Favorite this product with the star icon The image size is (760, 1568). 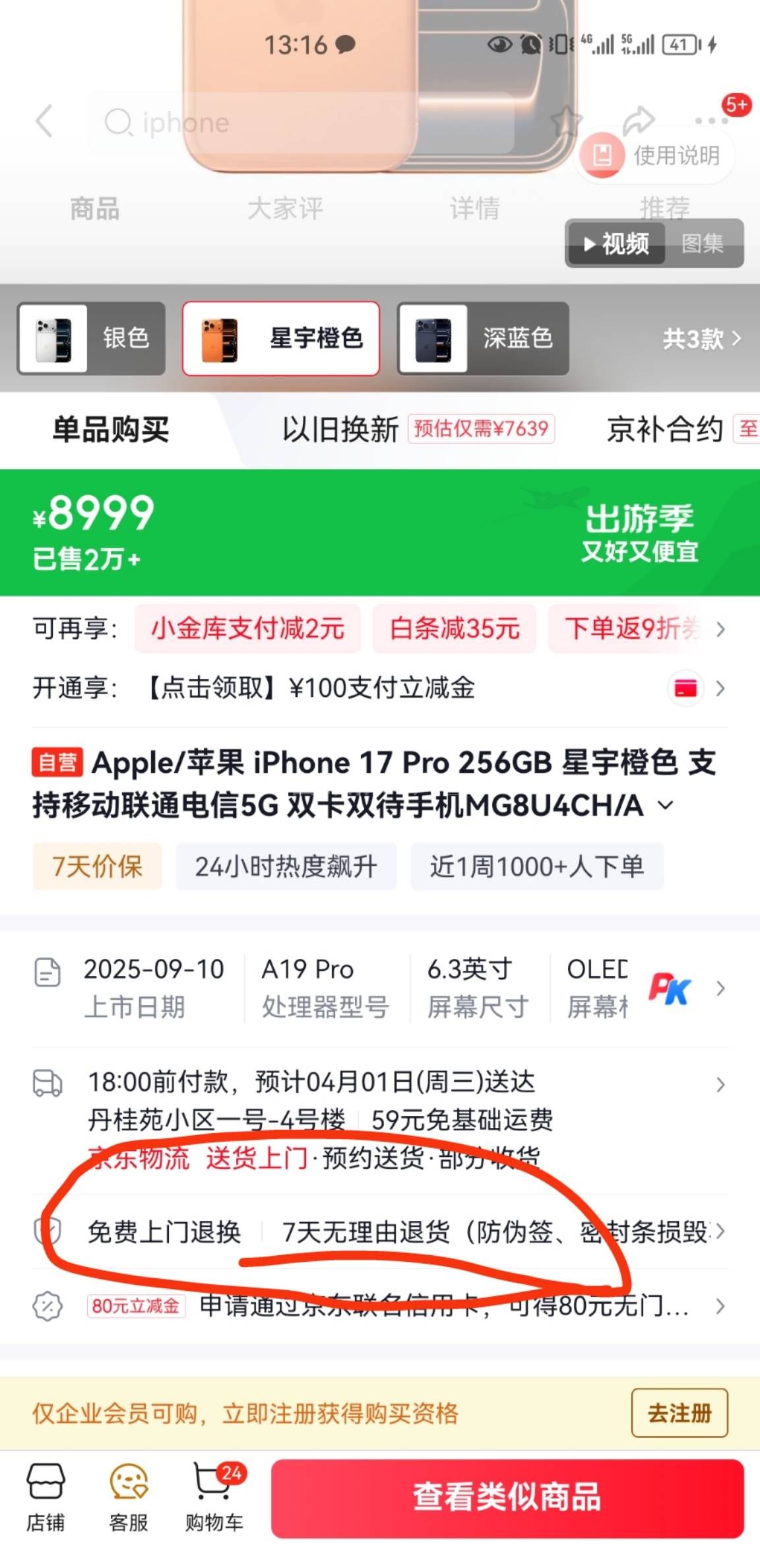[x=566, y=121]
